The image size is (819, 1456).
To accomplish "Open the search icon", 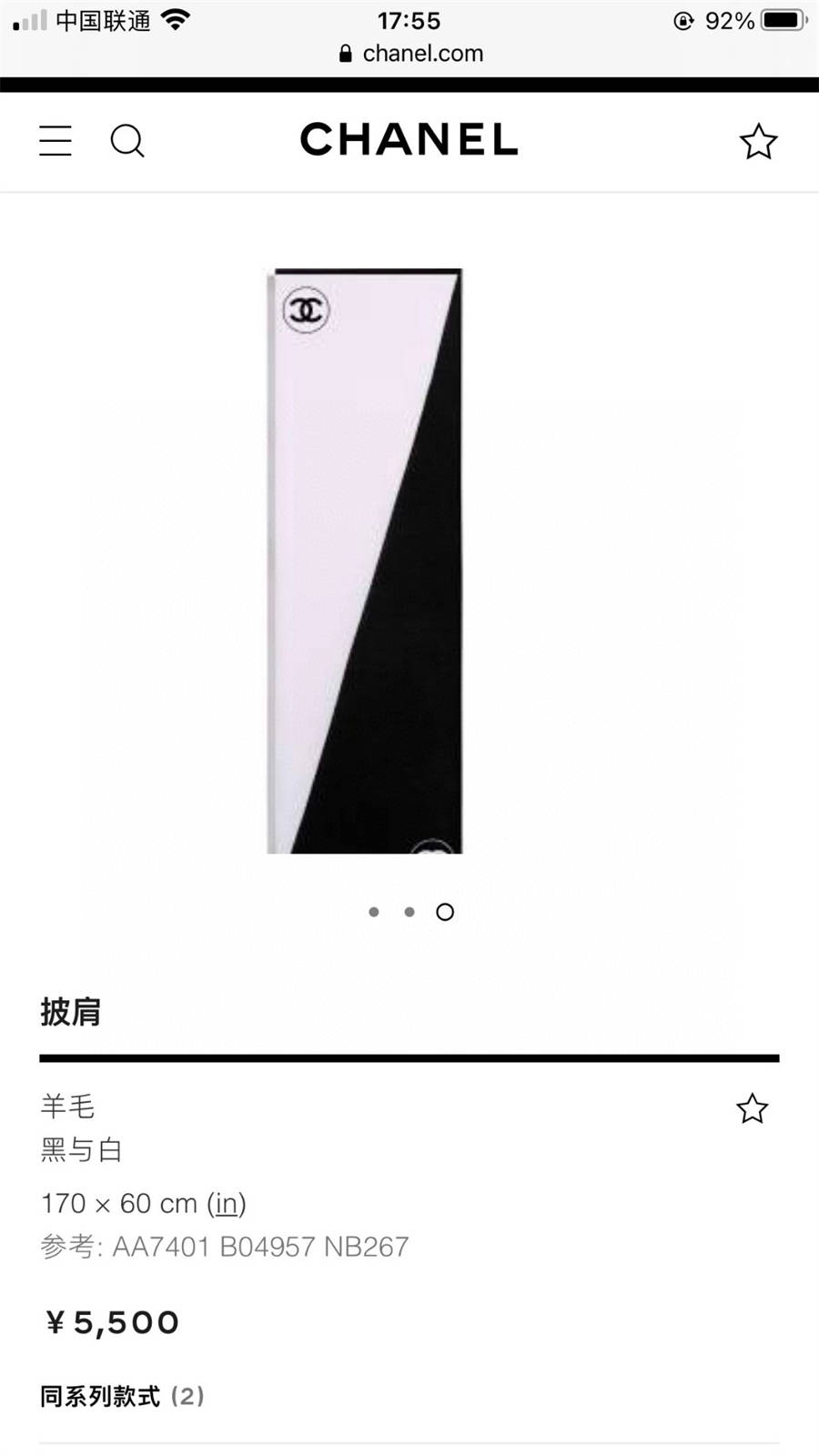I will coord(127,141).
